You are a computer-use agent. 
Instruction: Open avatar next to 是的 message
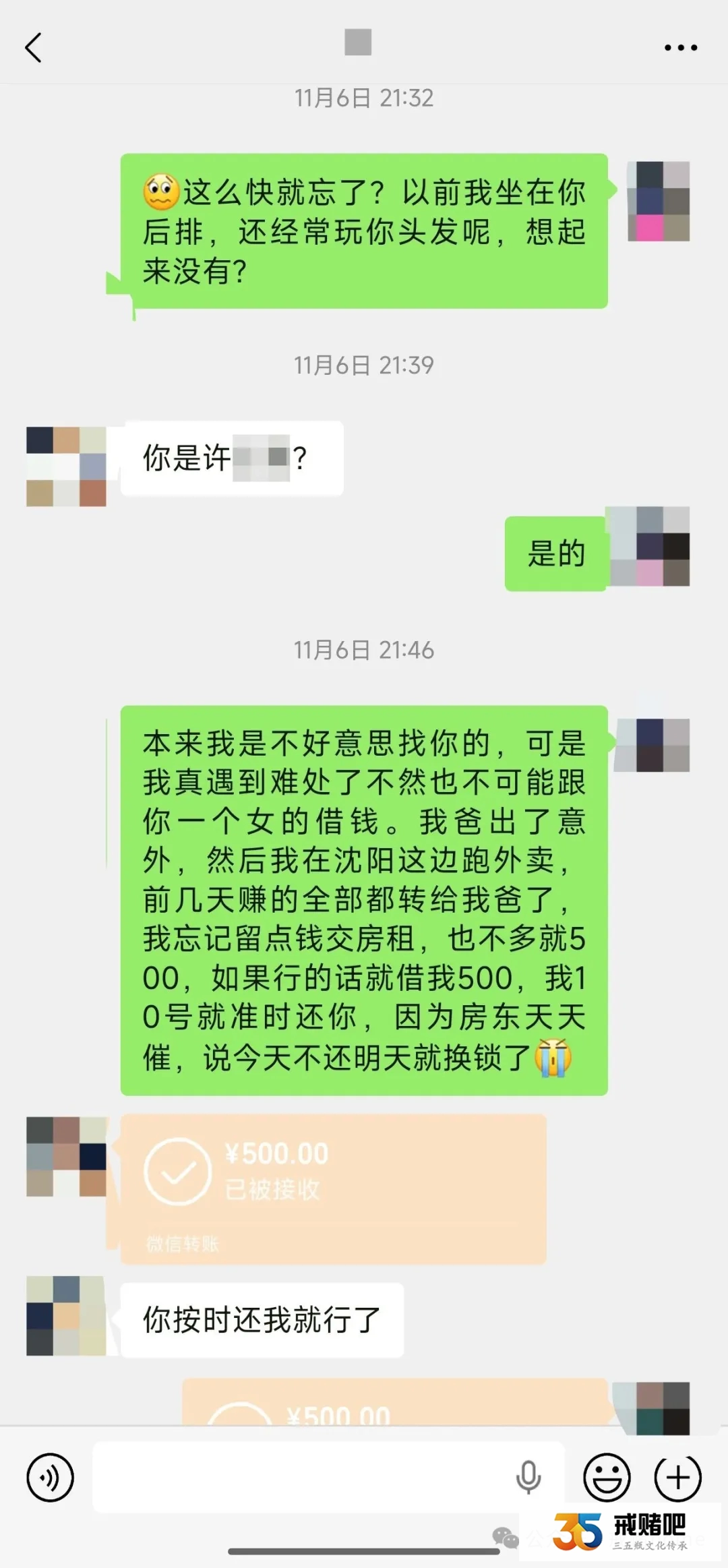coord(649,546)
